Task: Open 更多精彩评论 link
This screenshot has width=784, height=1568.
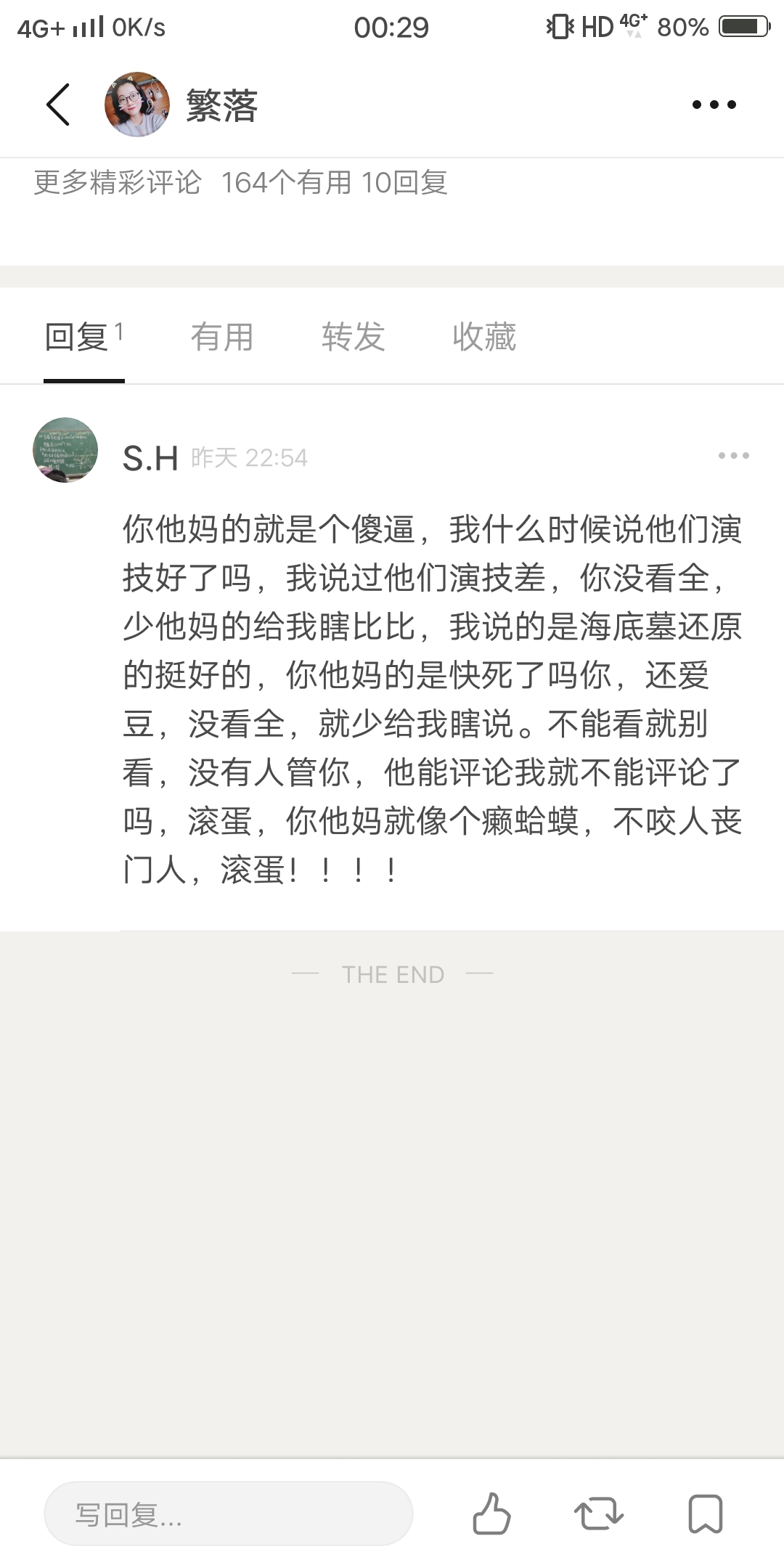Action: pos(118,183)
